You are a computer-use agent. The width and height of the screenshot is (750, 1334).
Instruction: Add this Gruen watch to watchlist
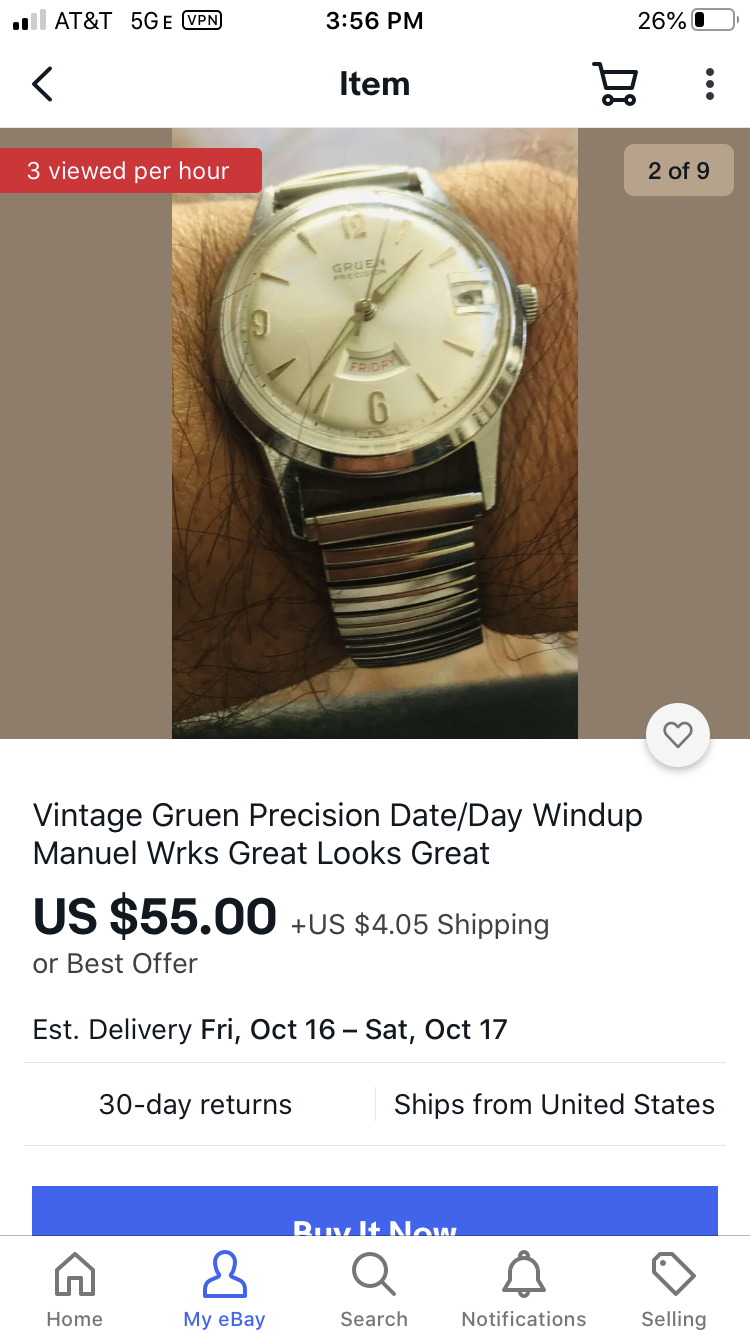click(x=678, y=735)
